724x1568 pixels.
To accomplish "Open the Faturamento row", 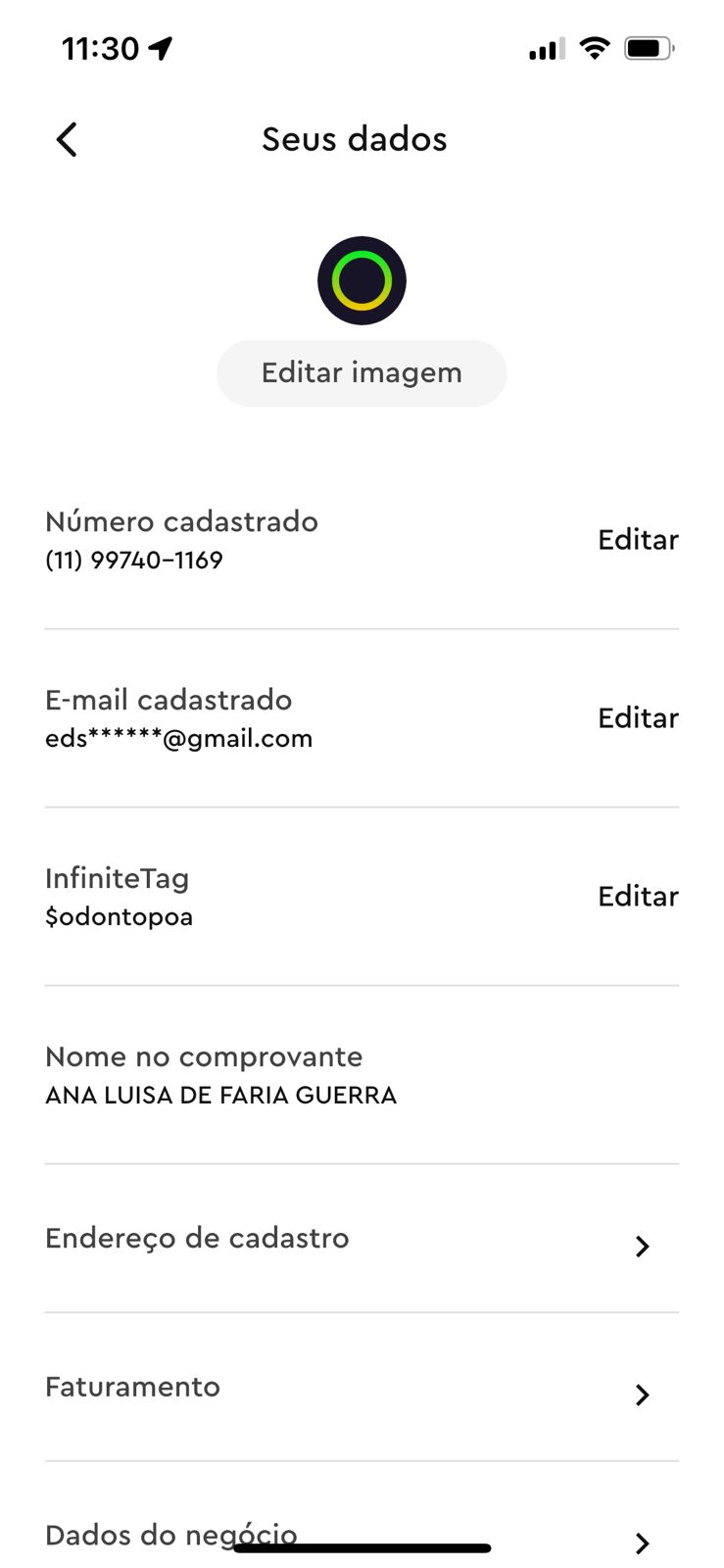I will (362, 1389).
